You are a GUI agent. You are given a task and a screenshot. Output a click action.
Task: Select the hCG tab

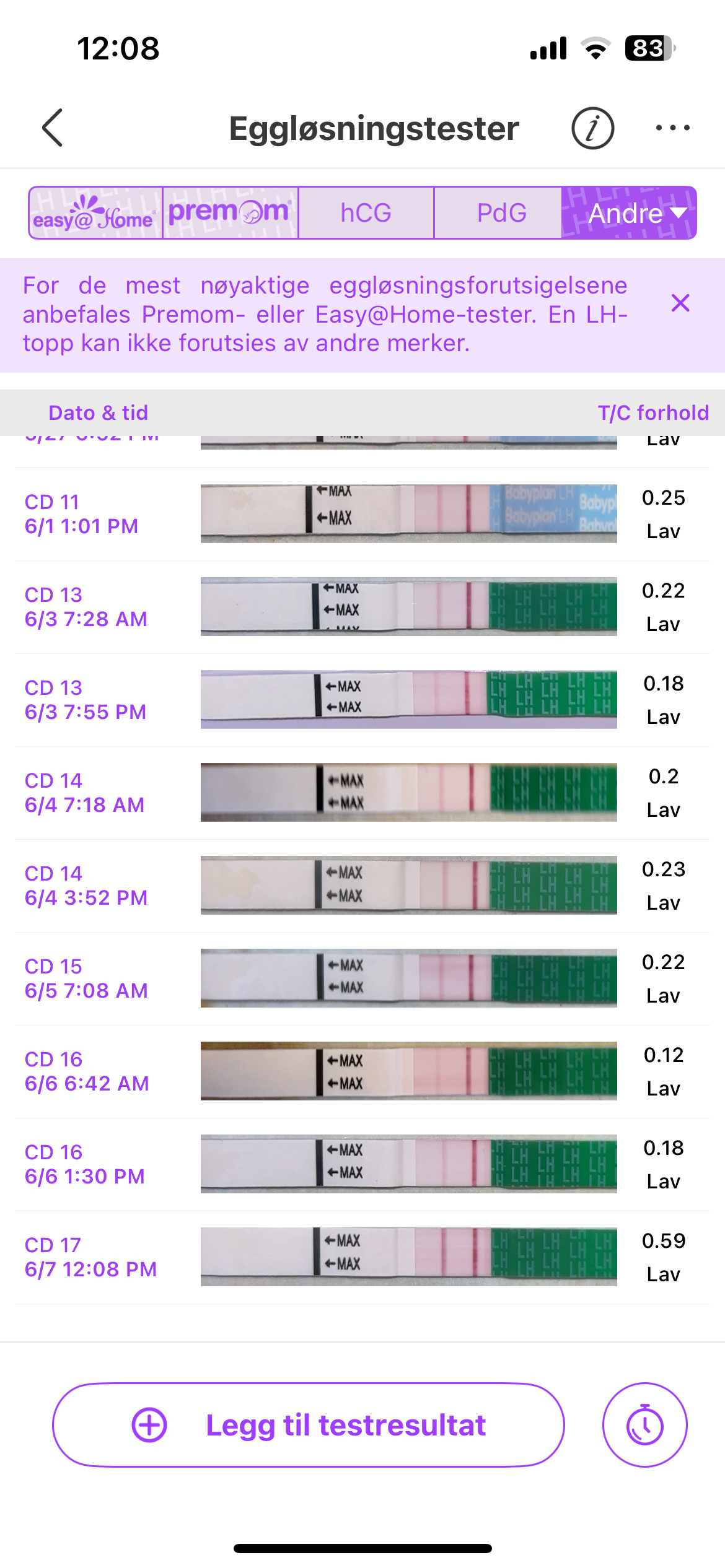pos(366,213)
